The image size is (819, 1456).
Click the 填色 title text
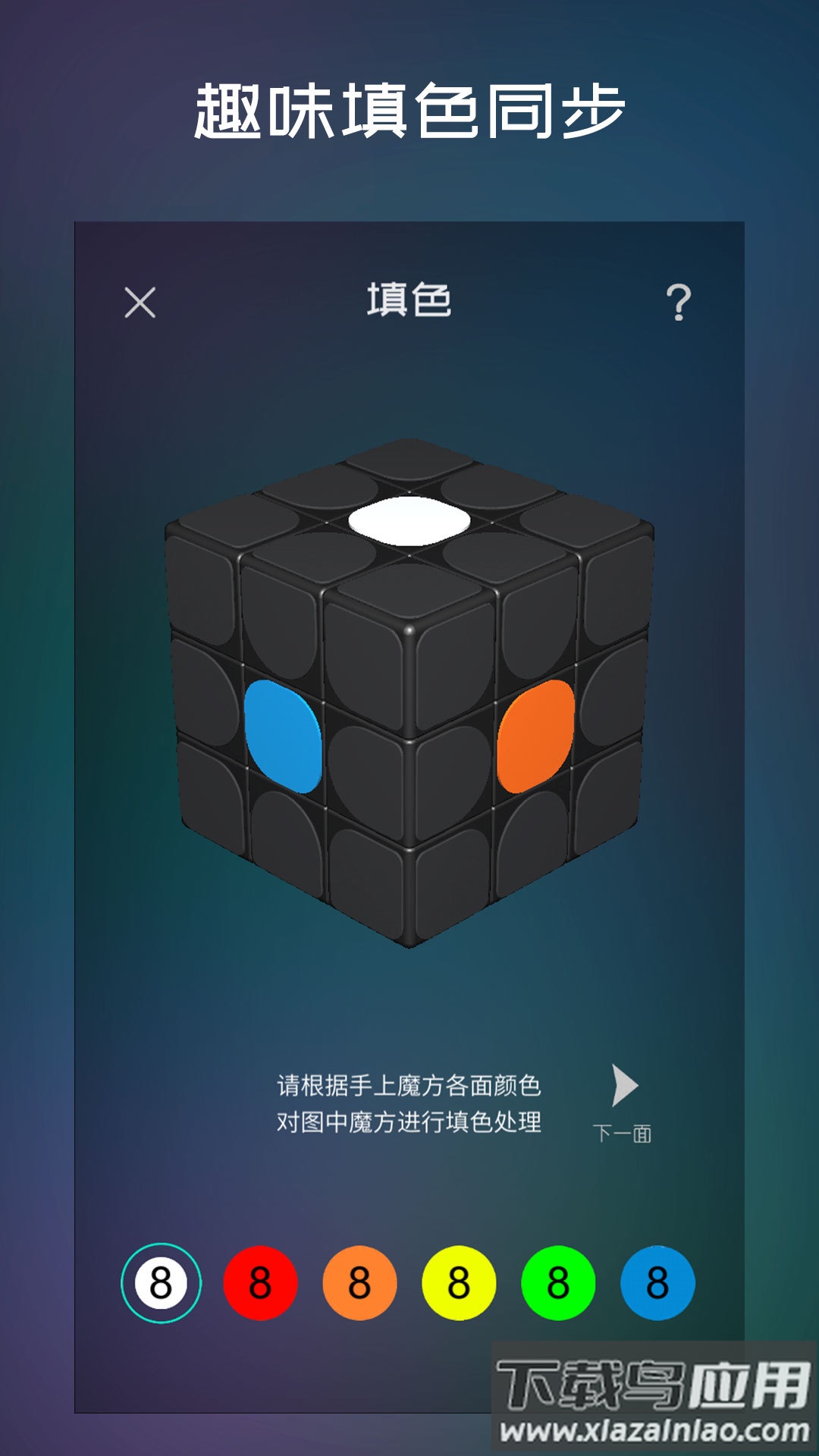409,300
